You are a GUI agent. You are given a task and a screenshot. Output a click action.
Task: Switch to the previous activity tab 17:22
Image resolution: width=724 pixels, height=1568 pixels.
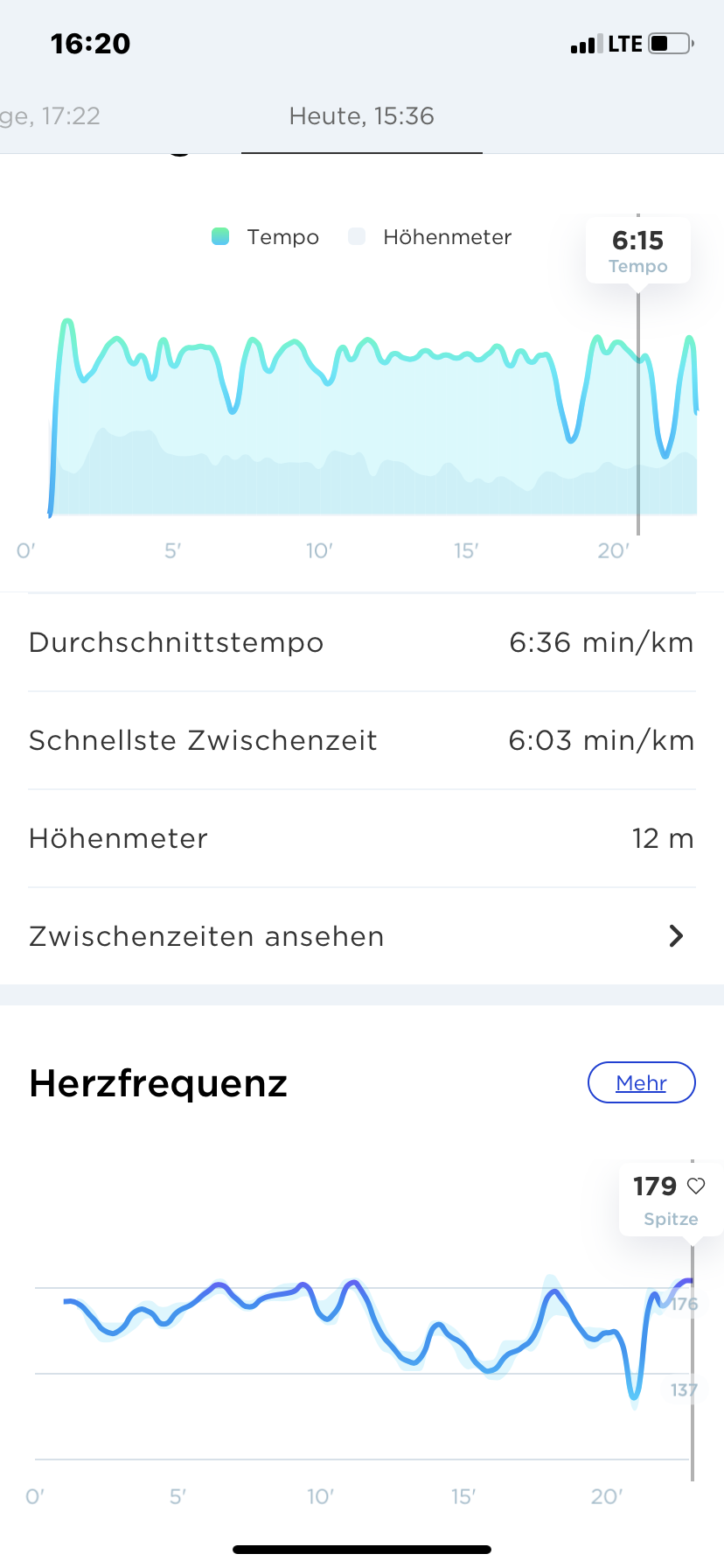48,116
